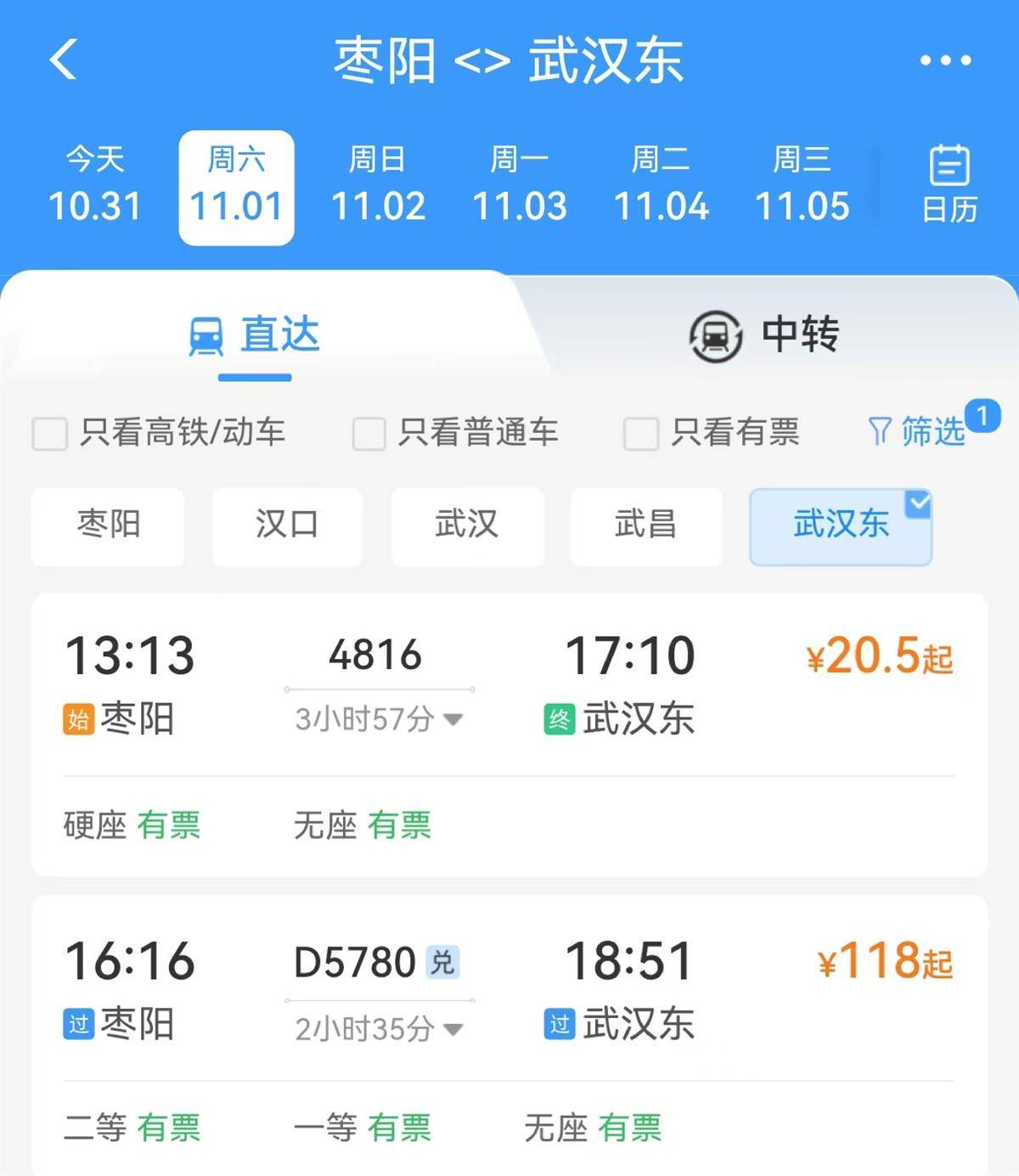Select today 10.31 date
This screenshot has width=1019, height=1176.
click(94, 186)
